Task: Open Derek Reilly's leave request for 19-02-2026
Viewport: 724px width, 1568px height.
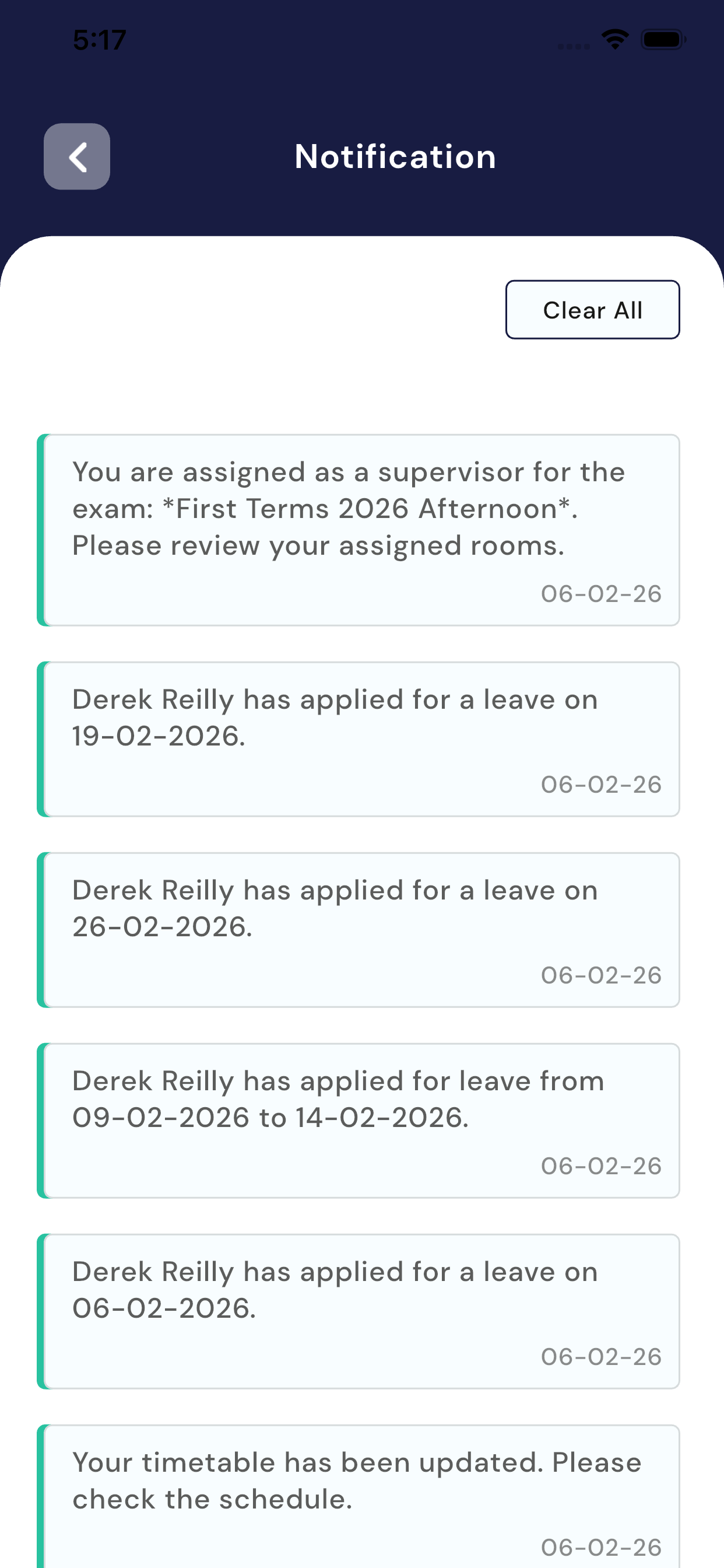Action: pos(359,739)
